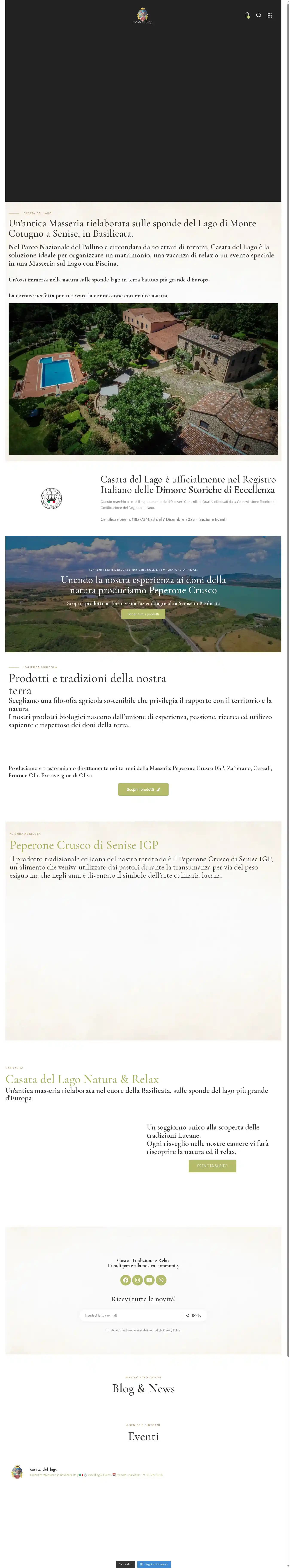Viewport: 290px width, 1568px height.
Task: Tap the 'Prenota subito' button
Action: point(212,1166)
